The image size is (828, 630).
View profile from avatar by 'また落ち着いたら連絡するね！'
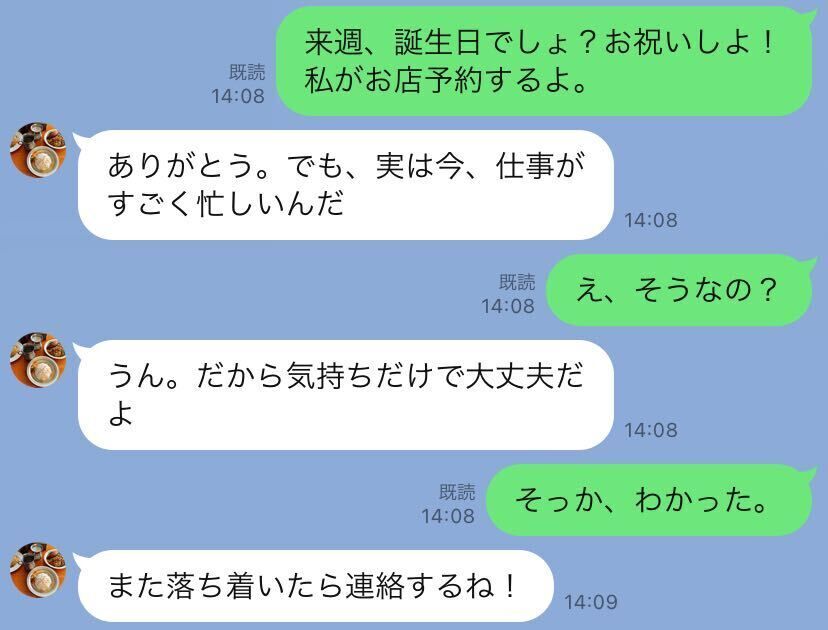pos(37,568)
